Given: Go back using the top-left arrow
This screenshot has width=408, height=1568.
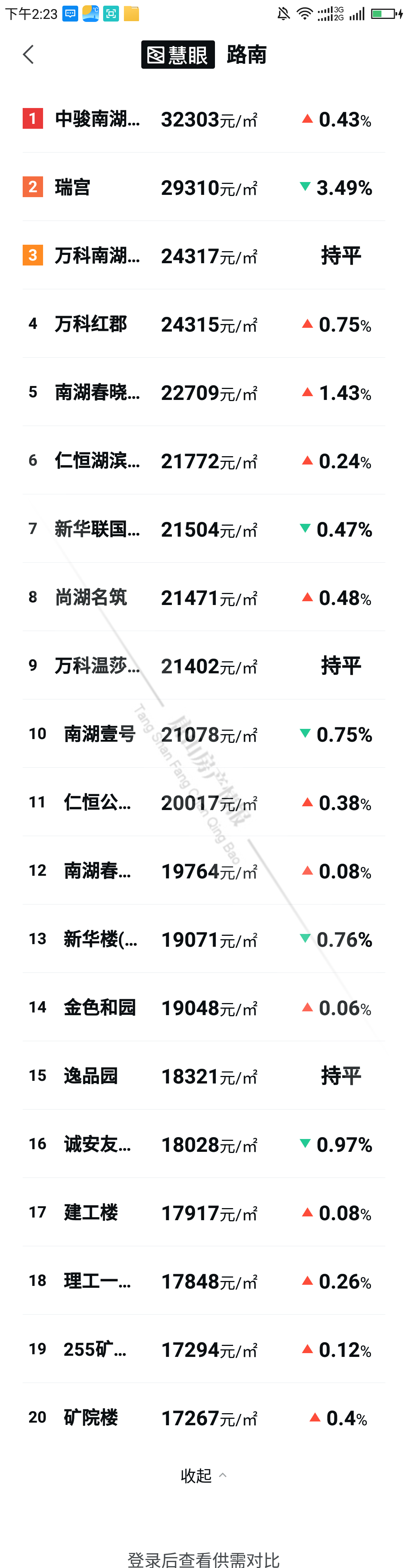Looking at the screenshot, I should [28, 54].
